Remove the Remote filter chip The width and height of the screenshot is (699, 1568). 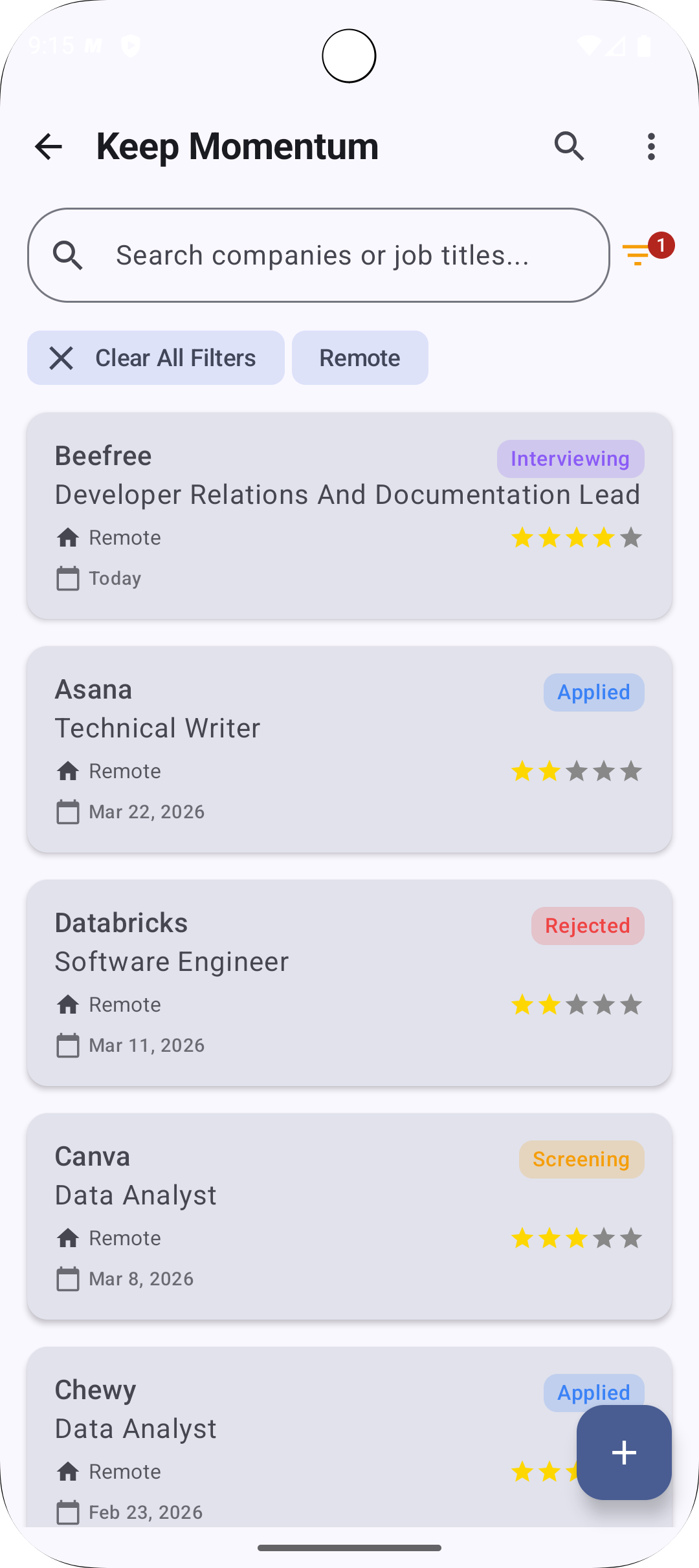360,357
